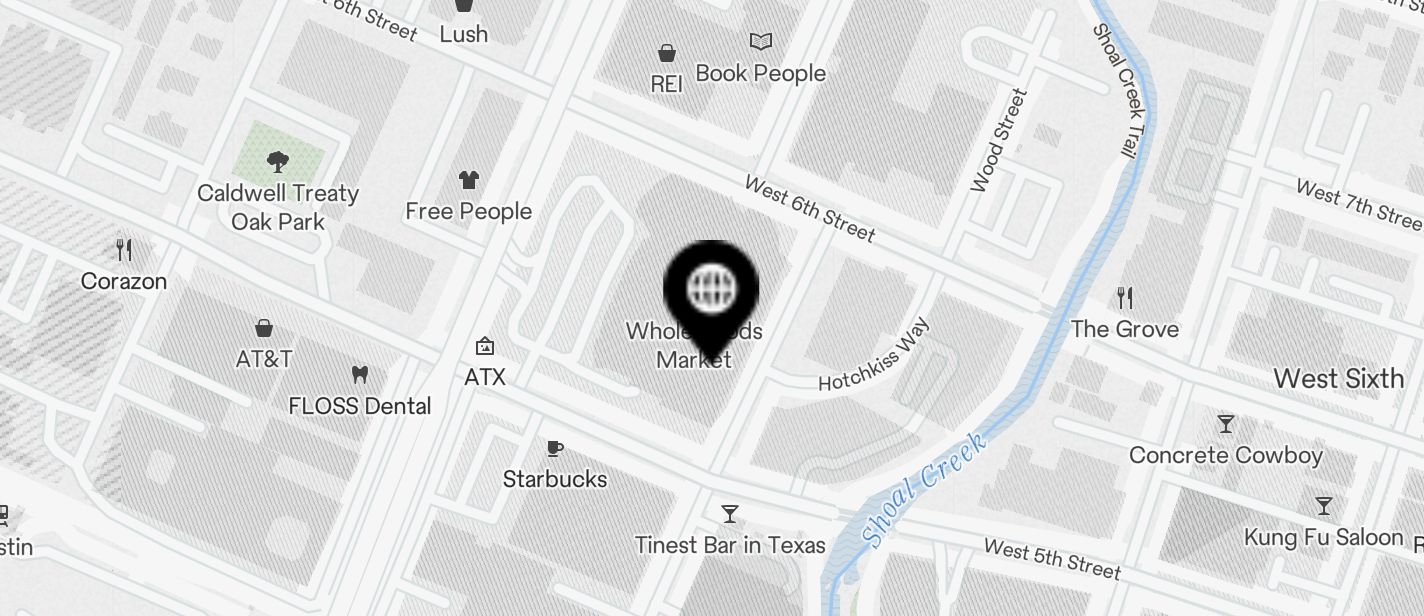The height and width of the screenshot is (616, 1424).
Task: Open the Corazon restaurant marker
Action: (124, 250)
